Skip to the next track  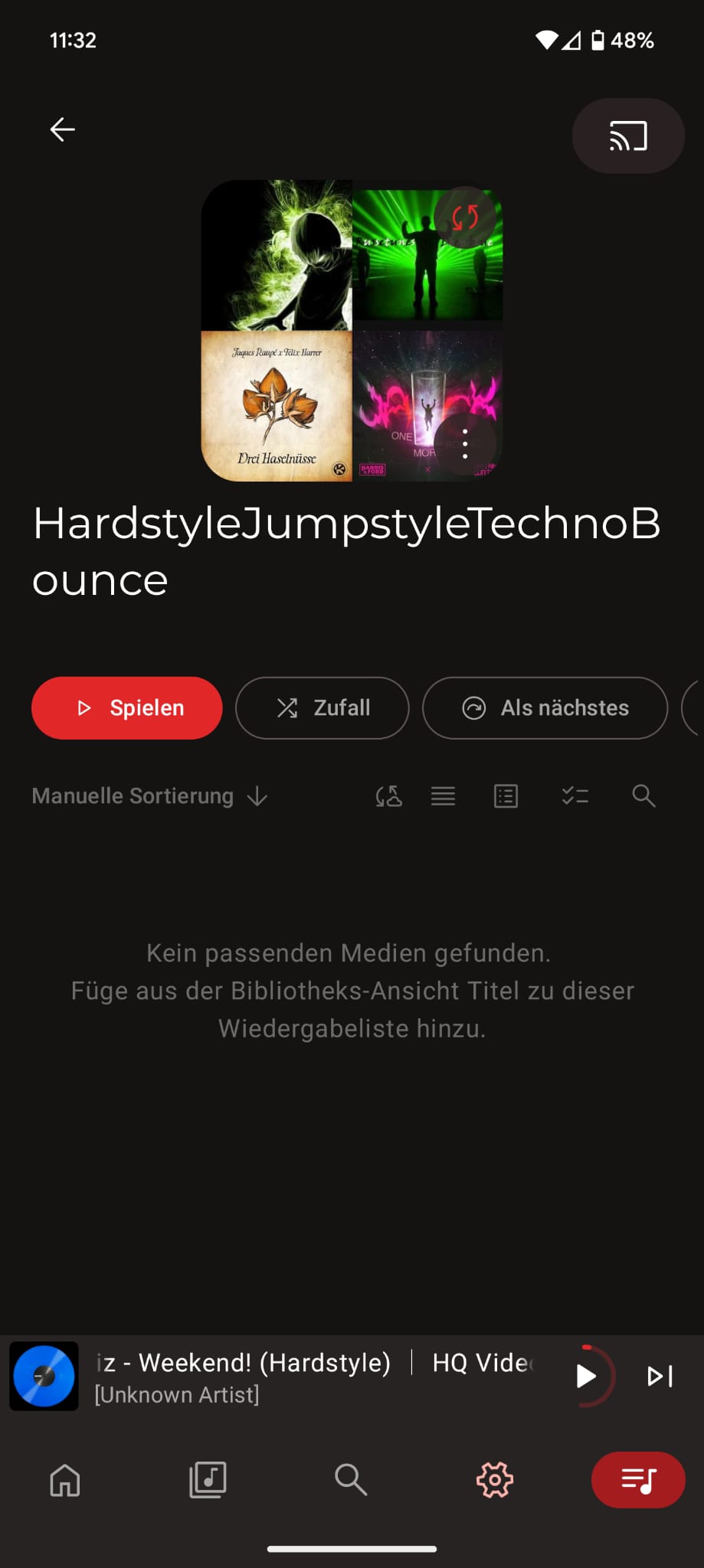tap(660, 1377)
